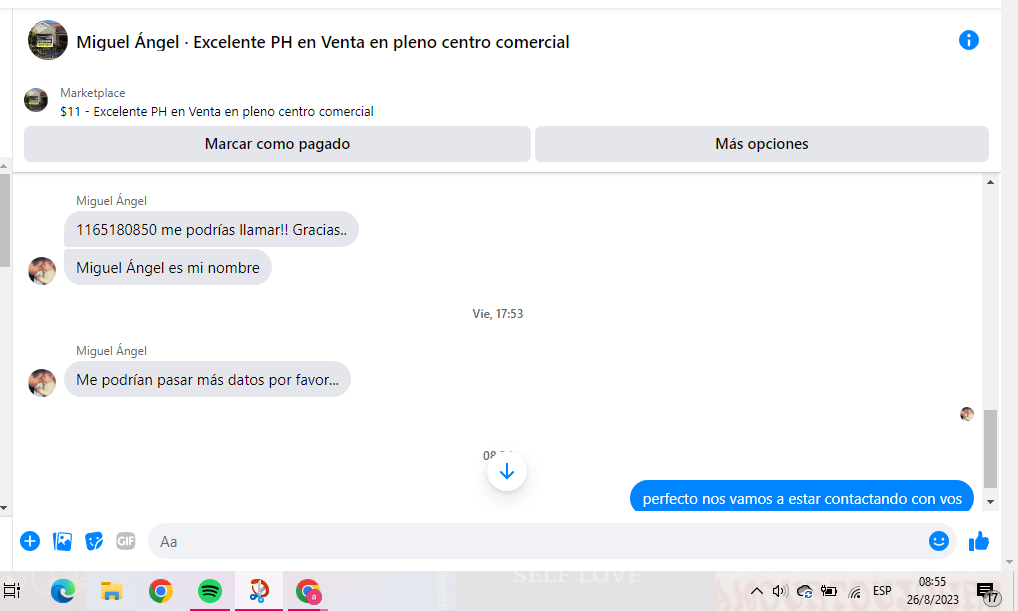Attach a photo to message
1018x611 pixels.
pos(62,541)
